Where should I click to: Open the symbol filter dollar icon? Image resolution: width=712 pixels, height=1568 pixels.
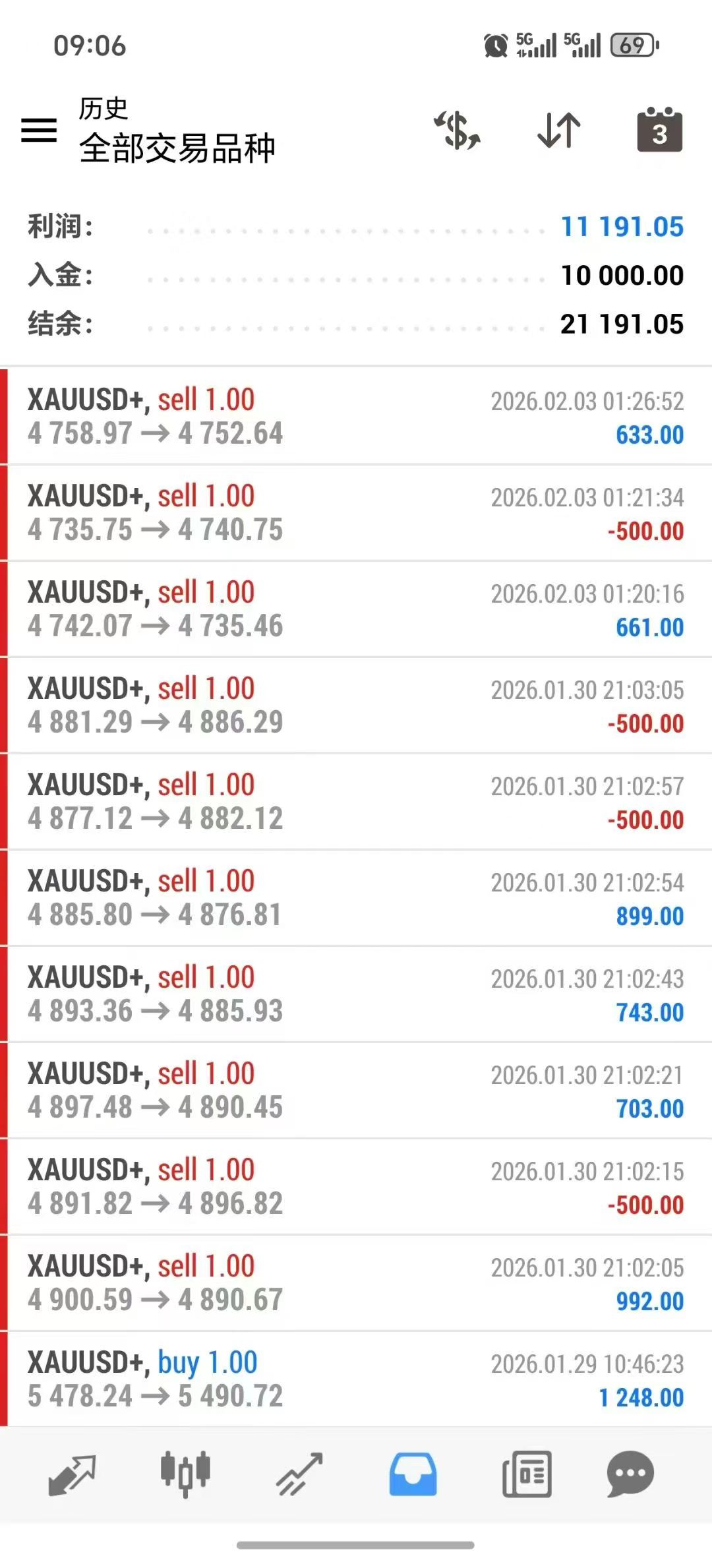(x=457, y=130)
